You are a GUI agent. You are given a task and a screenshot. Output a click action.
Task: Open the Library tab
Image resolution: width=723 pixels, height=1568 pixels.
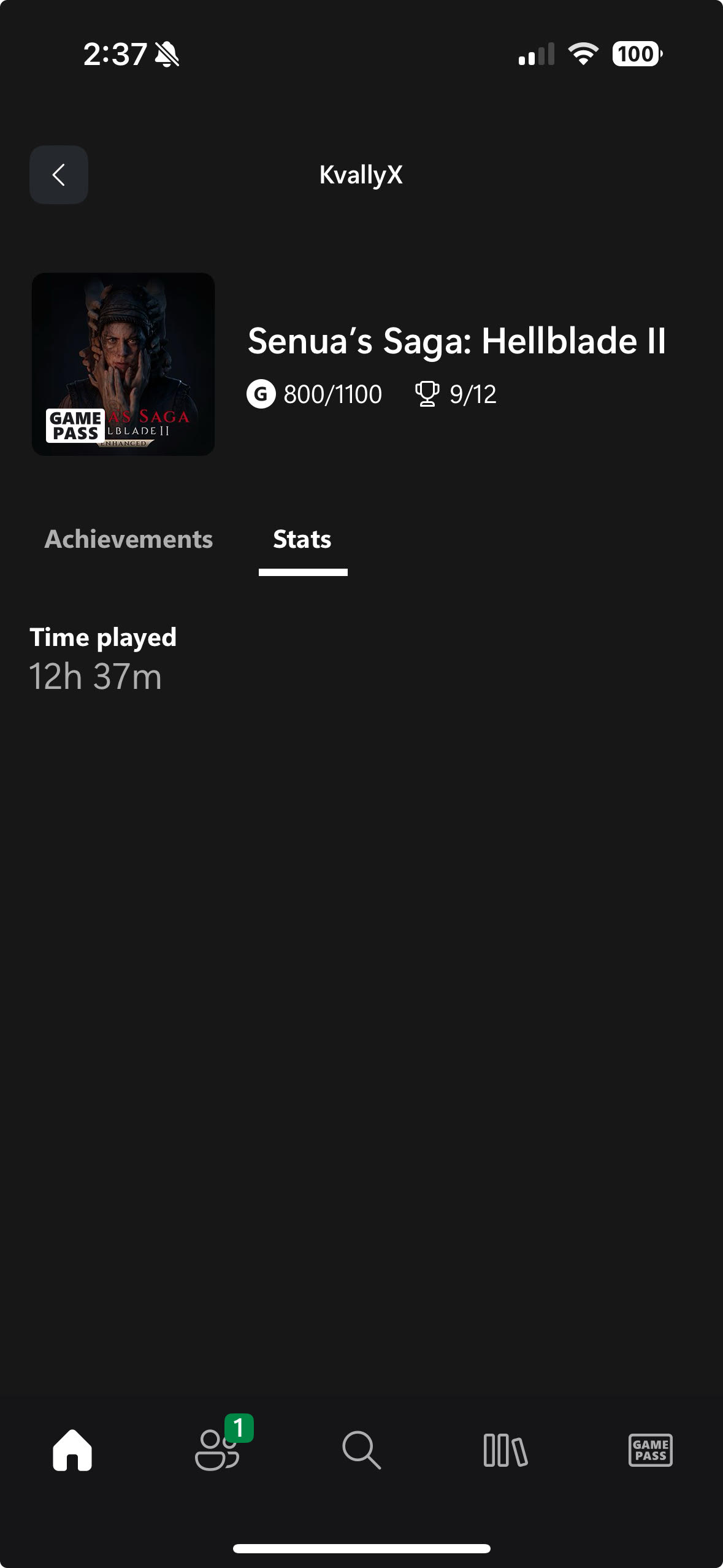[x=505, y=1450]
